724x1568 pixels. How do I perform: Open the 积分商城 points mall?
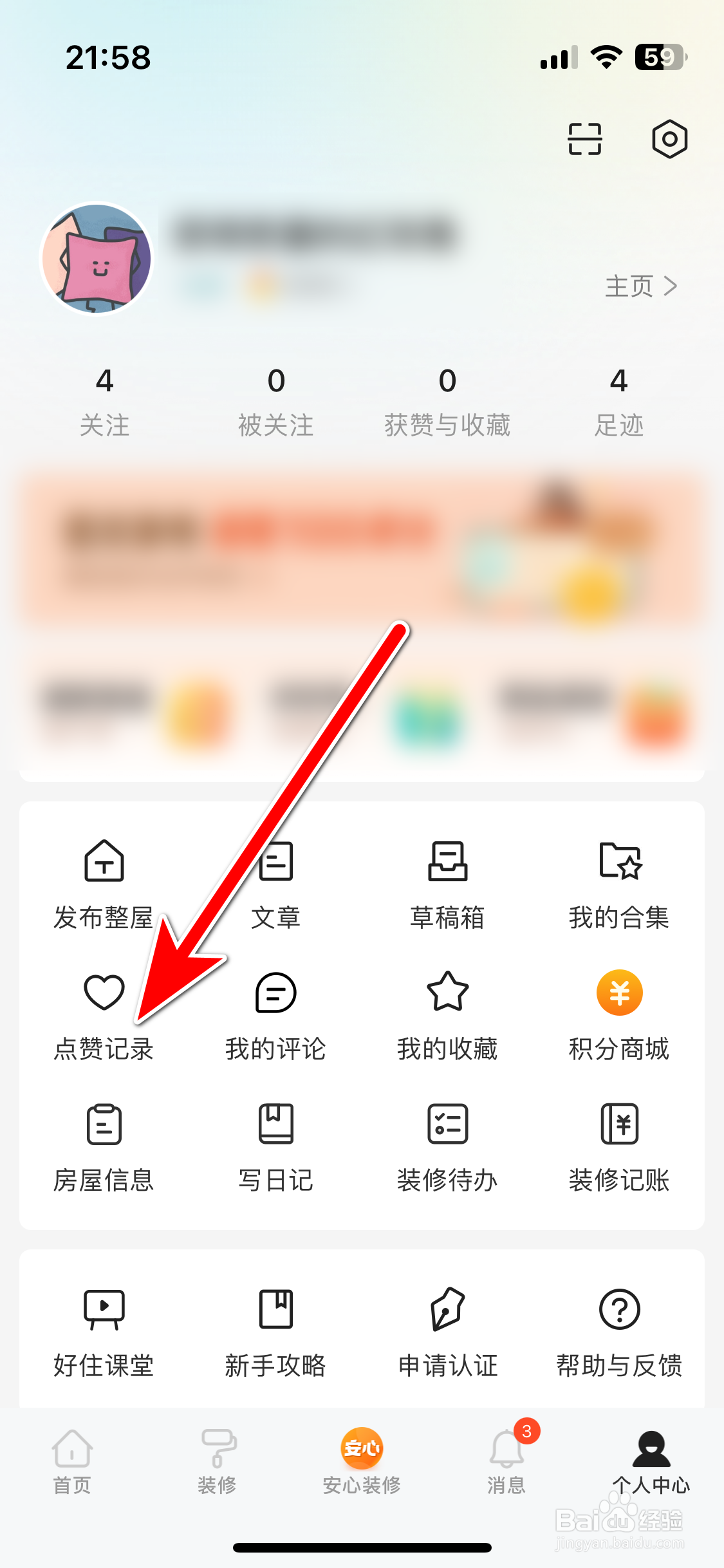point(619,1011)
